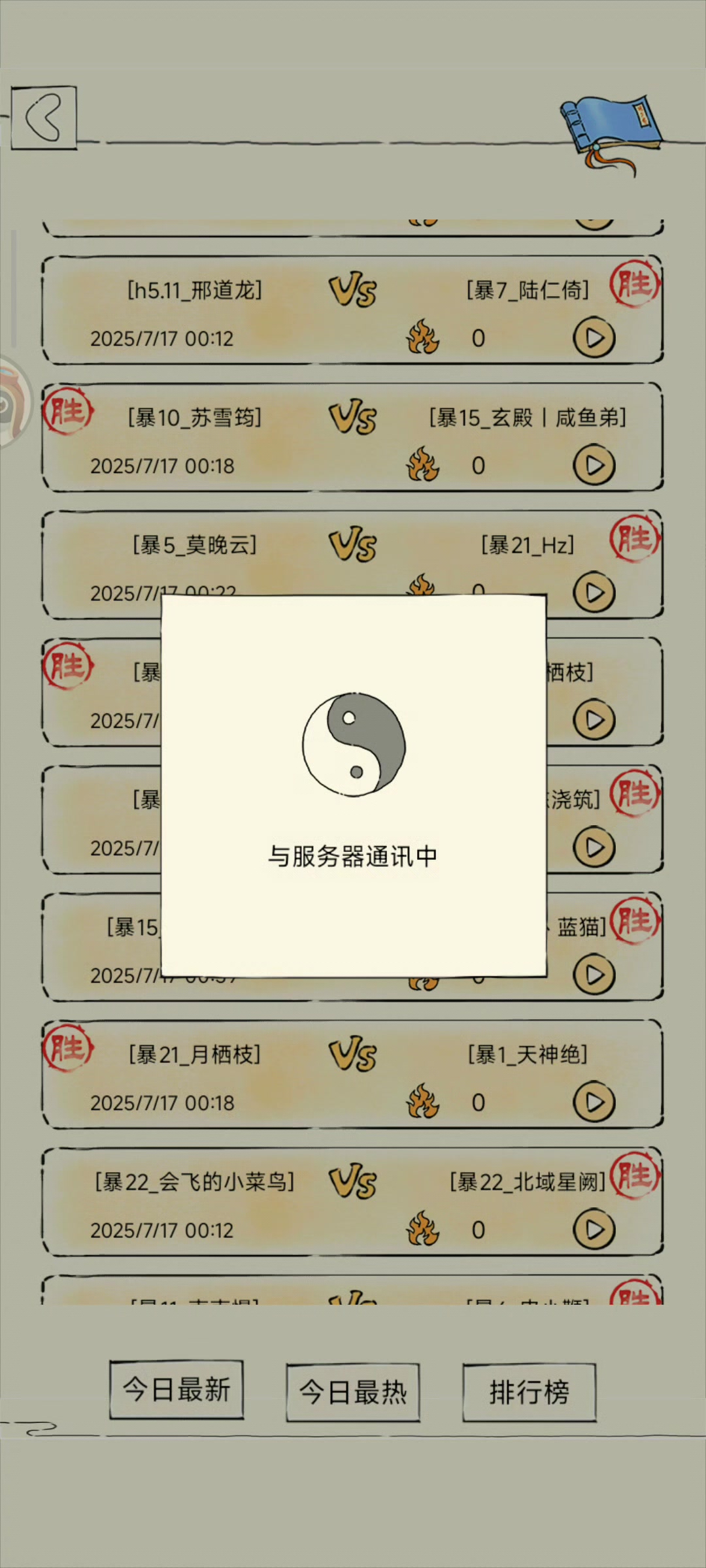Open the 暴21_月栖枝 vs 暴1_天神绝 card
706x1568 pixels.
[x=353, y=1074]
